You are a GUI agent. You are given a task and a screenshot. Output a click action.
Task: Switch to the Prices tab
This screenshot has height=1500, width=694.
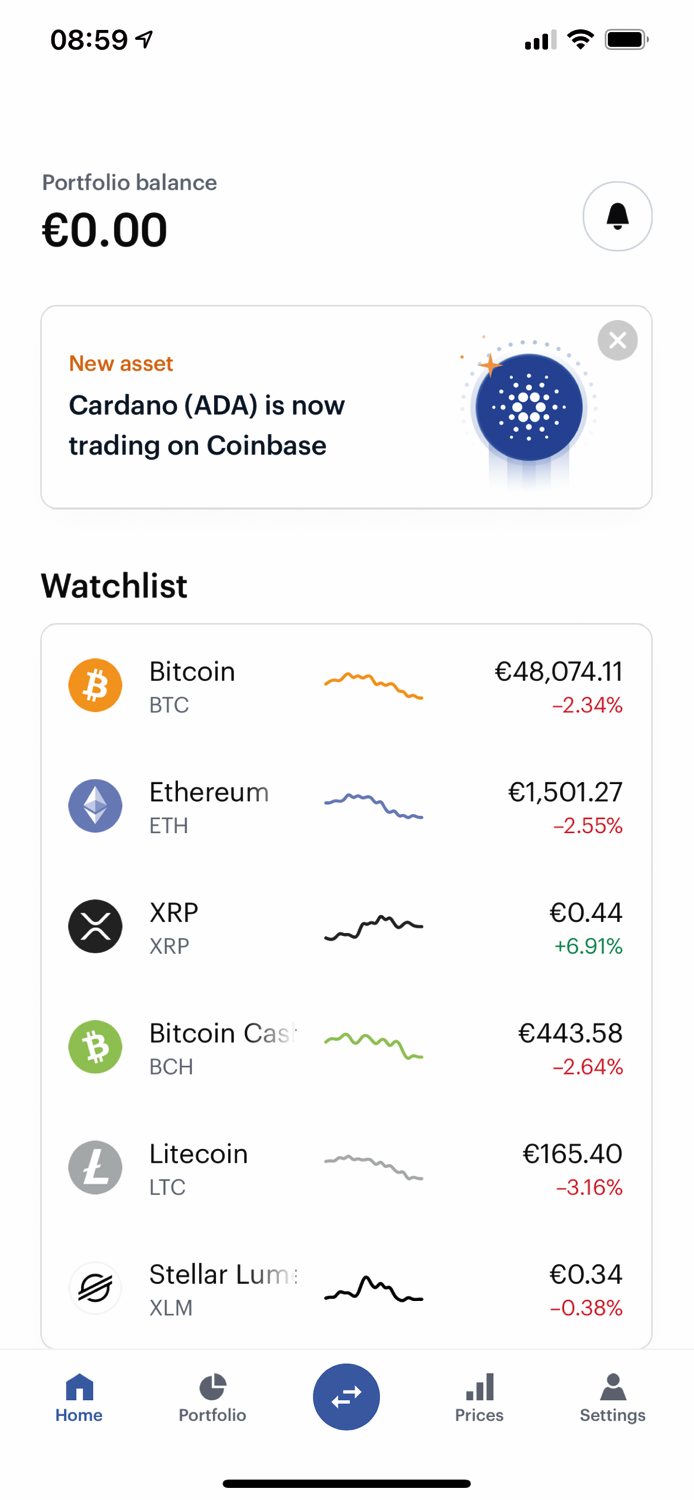pyautogui.click(x=479, y=1398)
